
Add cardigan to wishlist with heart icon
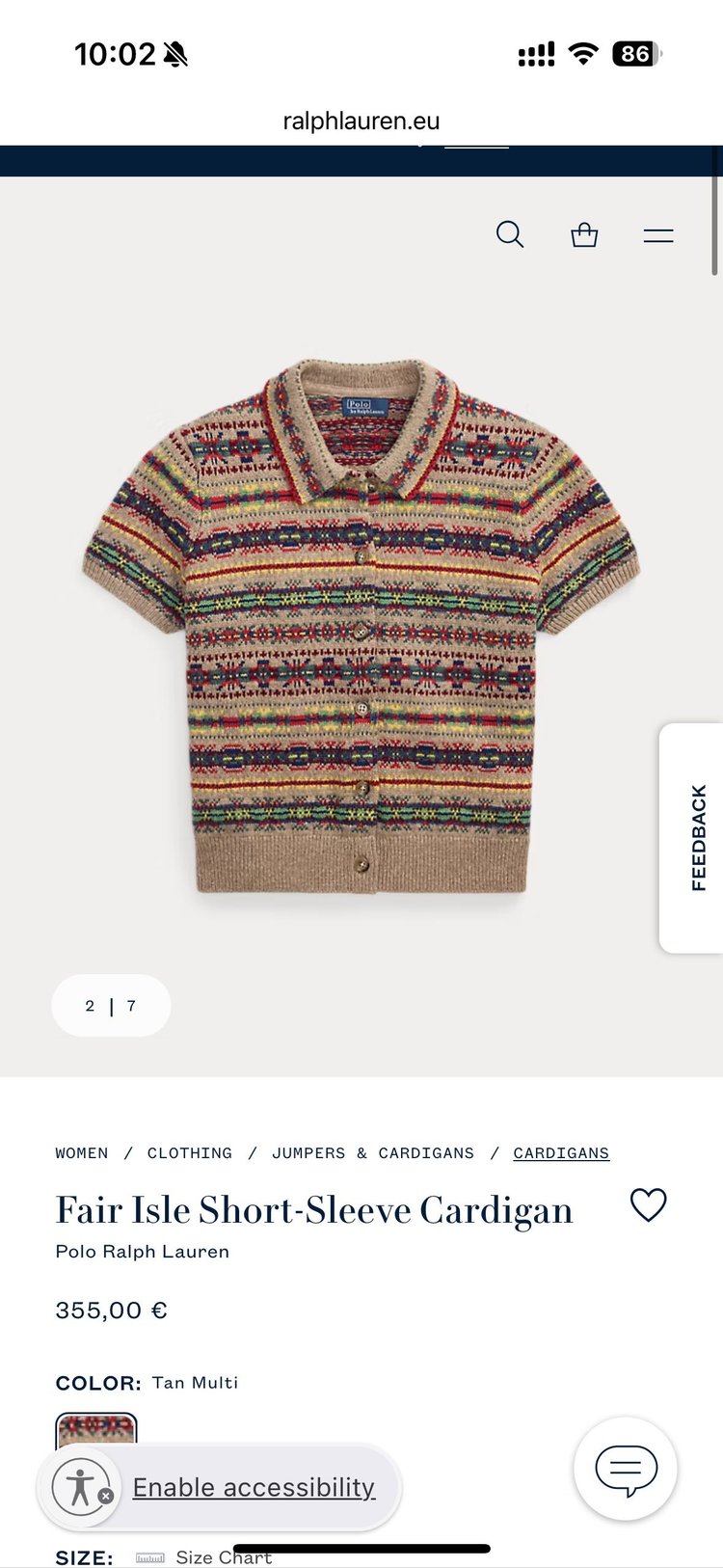[x=648, y=1204]
